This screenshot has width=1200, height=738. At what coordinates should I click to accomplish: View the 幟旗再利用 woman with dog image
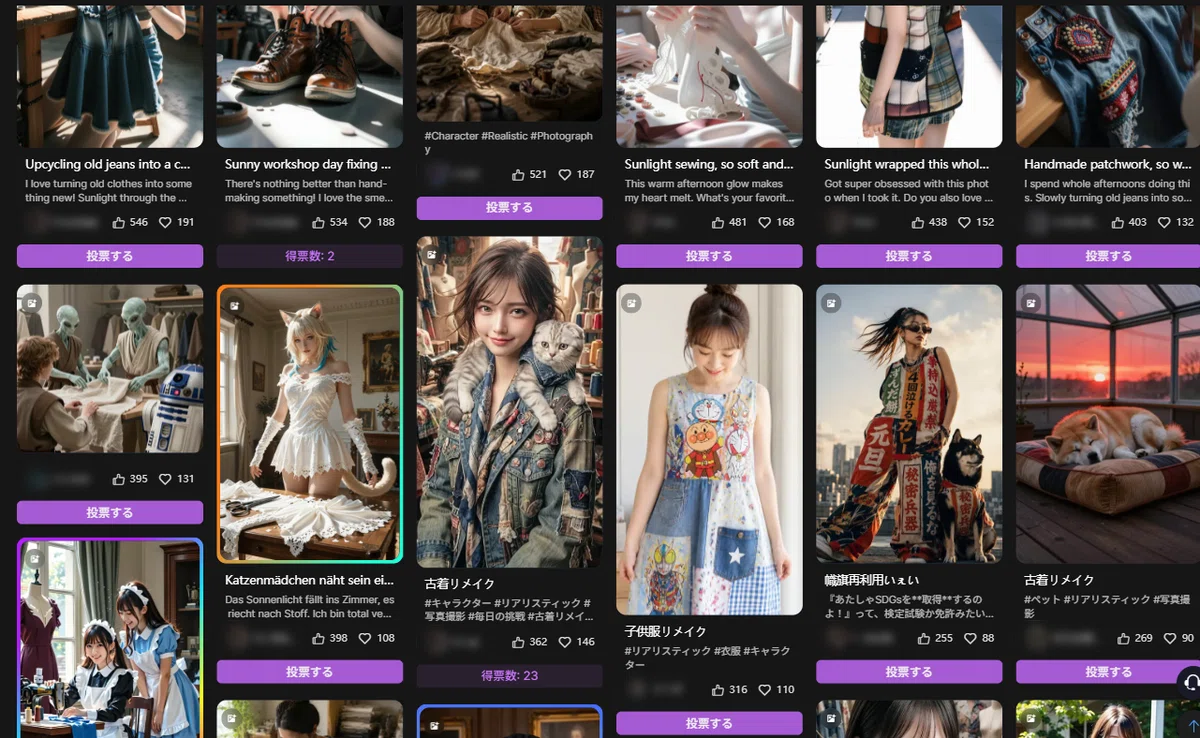[x=909, y=424]
